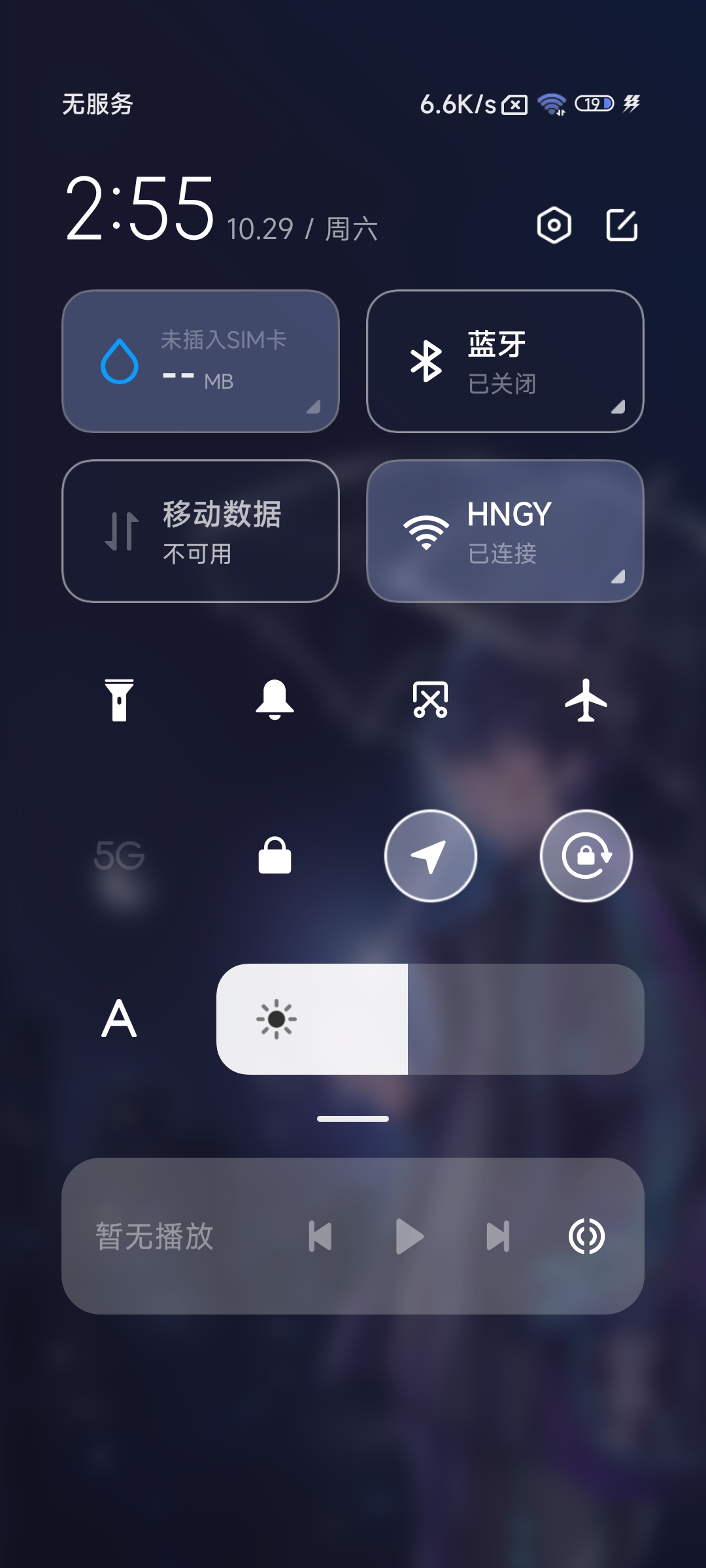The image size is (706, 1568).
Task: Toggle auto brightness (A) button
Action: click(119, 1019)
